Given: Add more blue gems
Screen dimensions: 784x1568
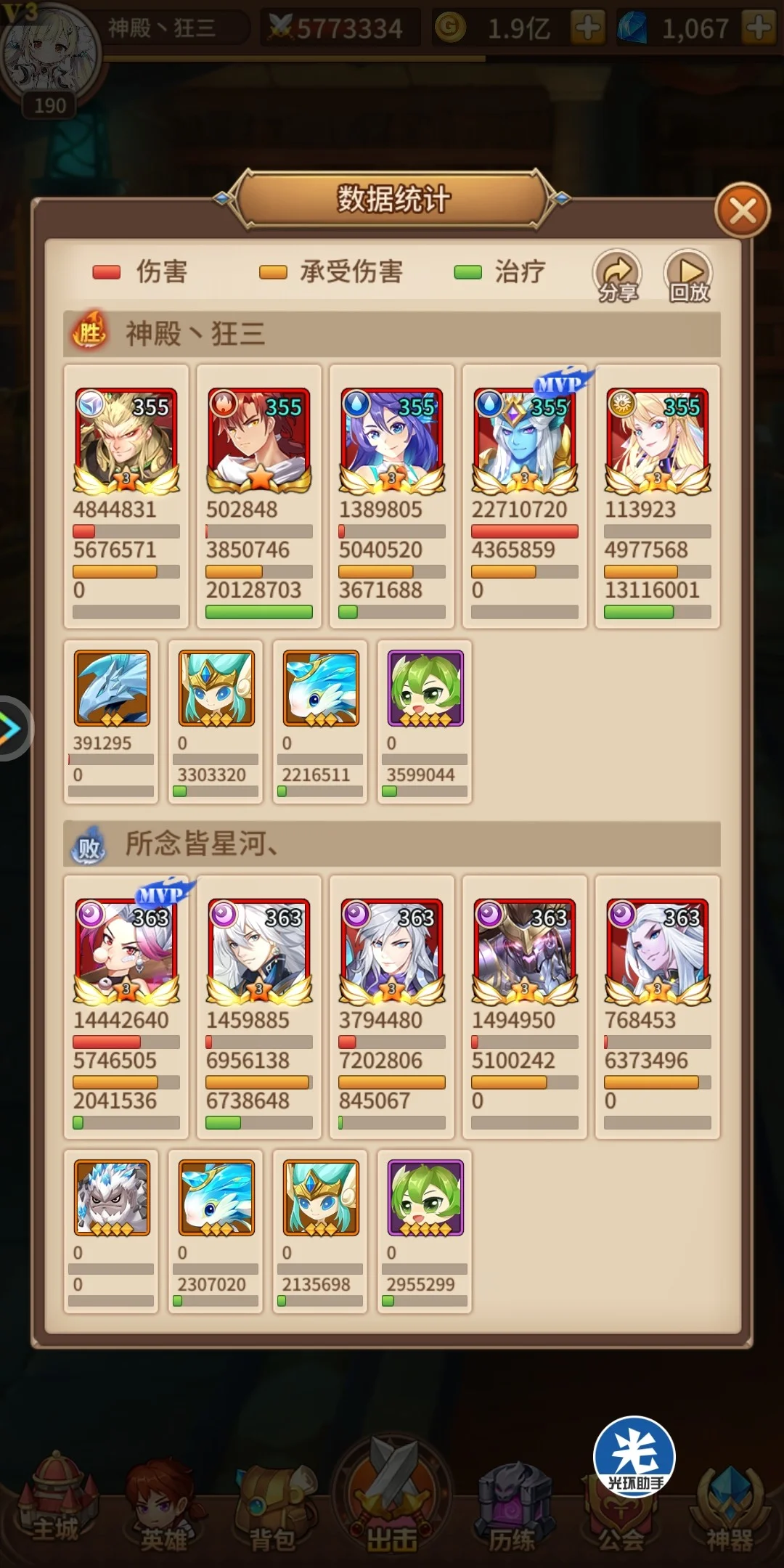Looking at the screenshot, I should click(759, 28).
